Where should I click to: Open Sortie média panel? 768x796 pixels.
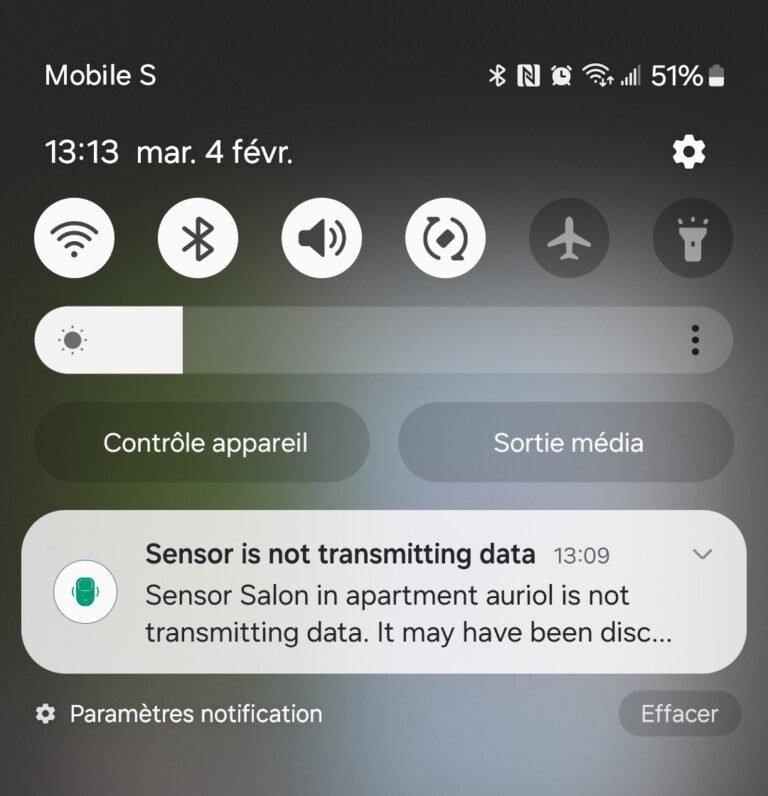566,442
